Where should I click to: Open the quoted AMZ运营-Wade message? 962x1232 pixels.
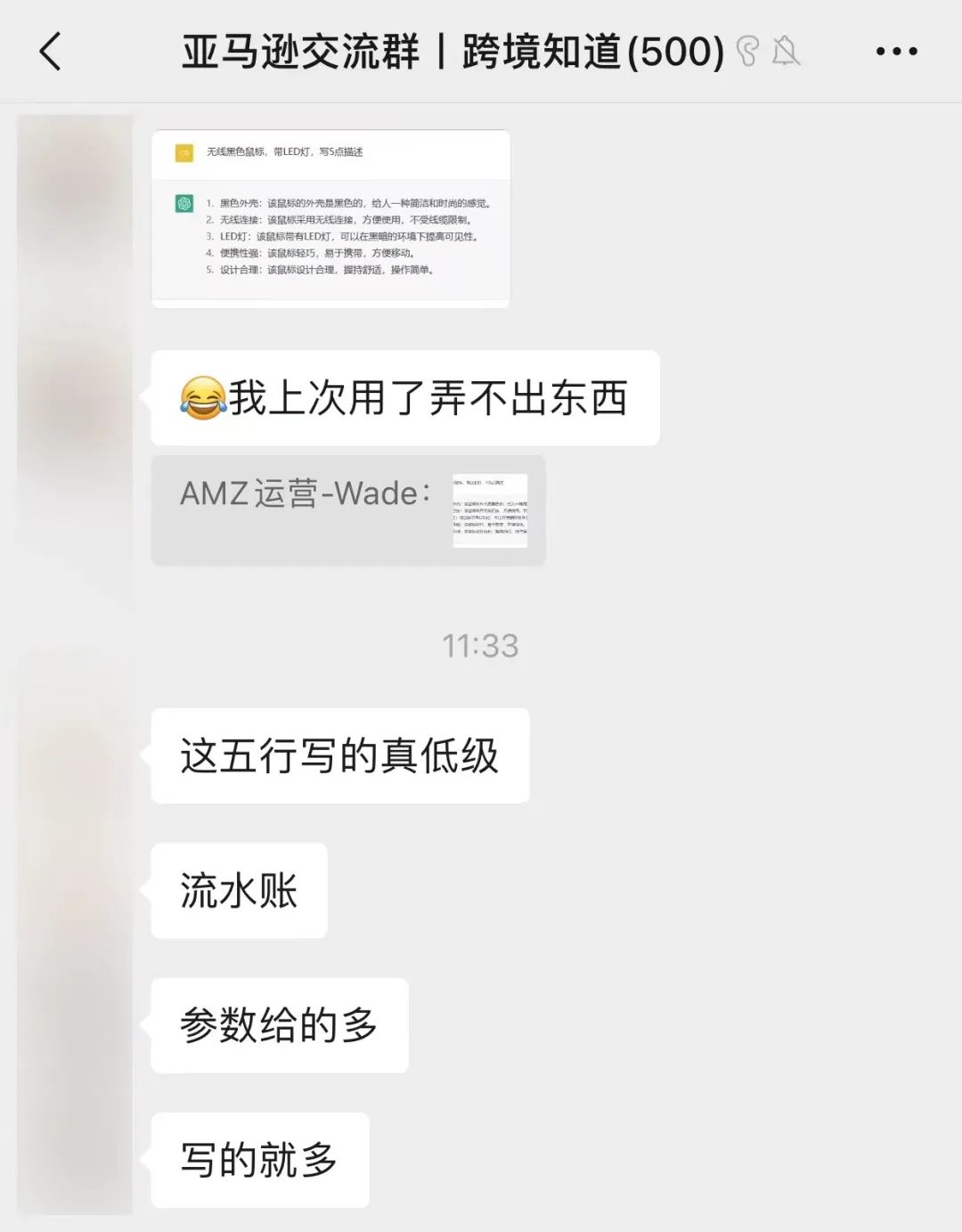coord(348,510)
